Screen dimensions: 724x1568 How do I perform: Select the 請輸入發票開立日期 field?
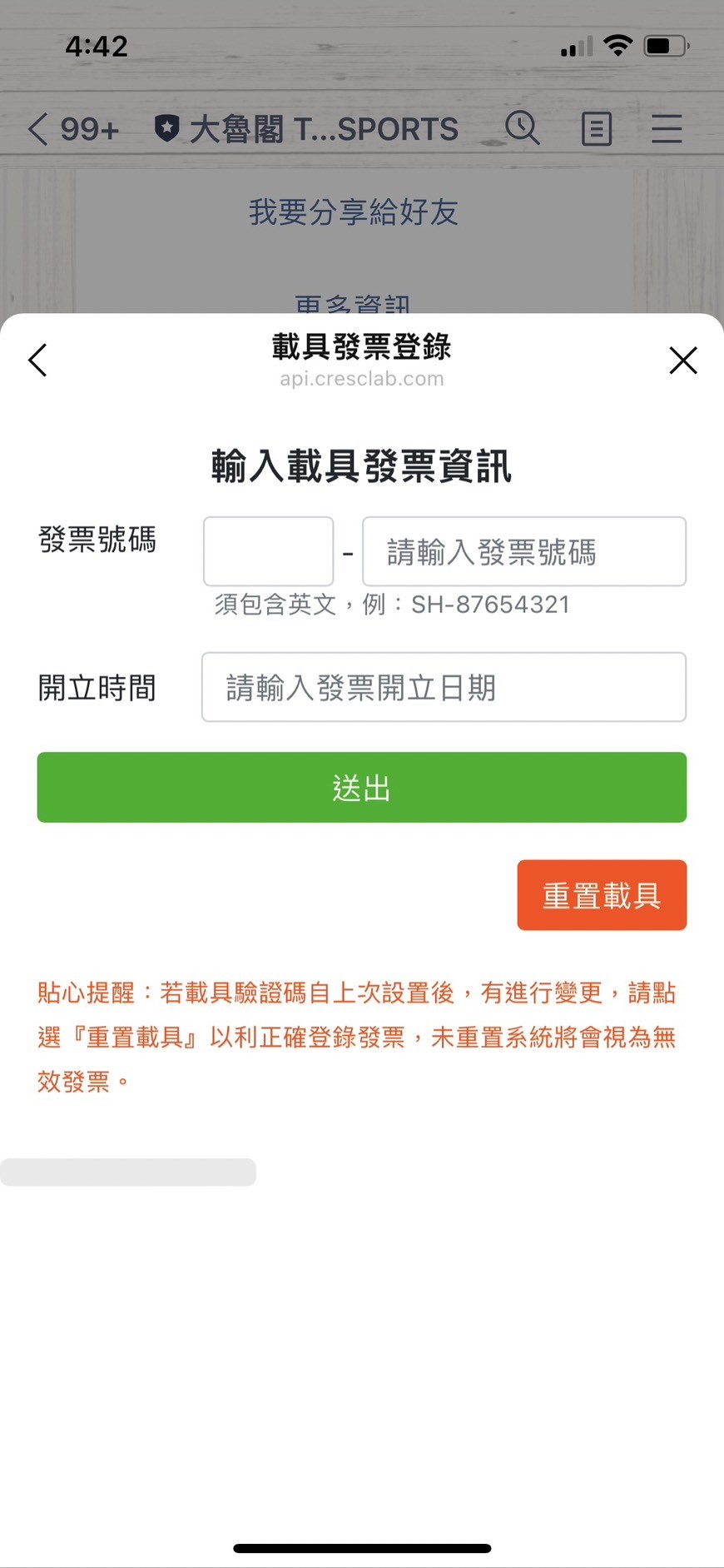444,687
